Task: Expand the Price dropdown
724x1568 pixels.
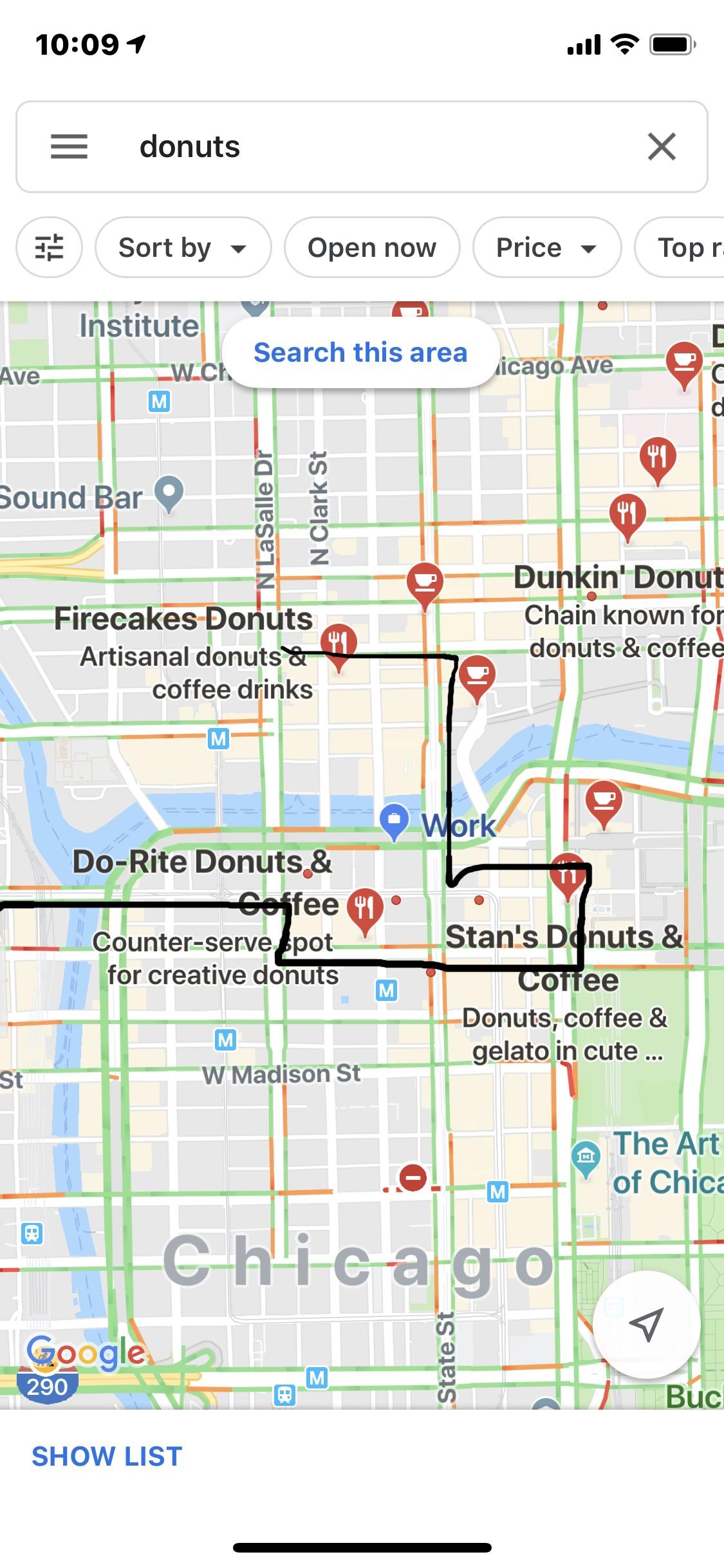Action: tap(546, 248)
